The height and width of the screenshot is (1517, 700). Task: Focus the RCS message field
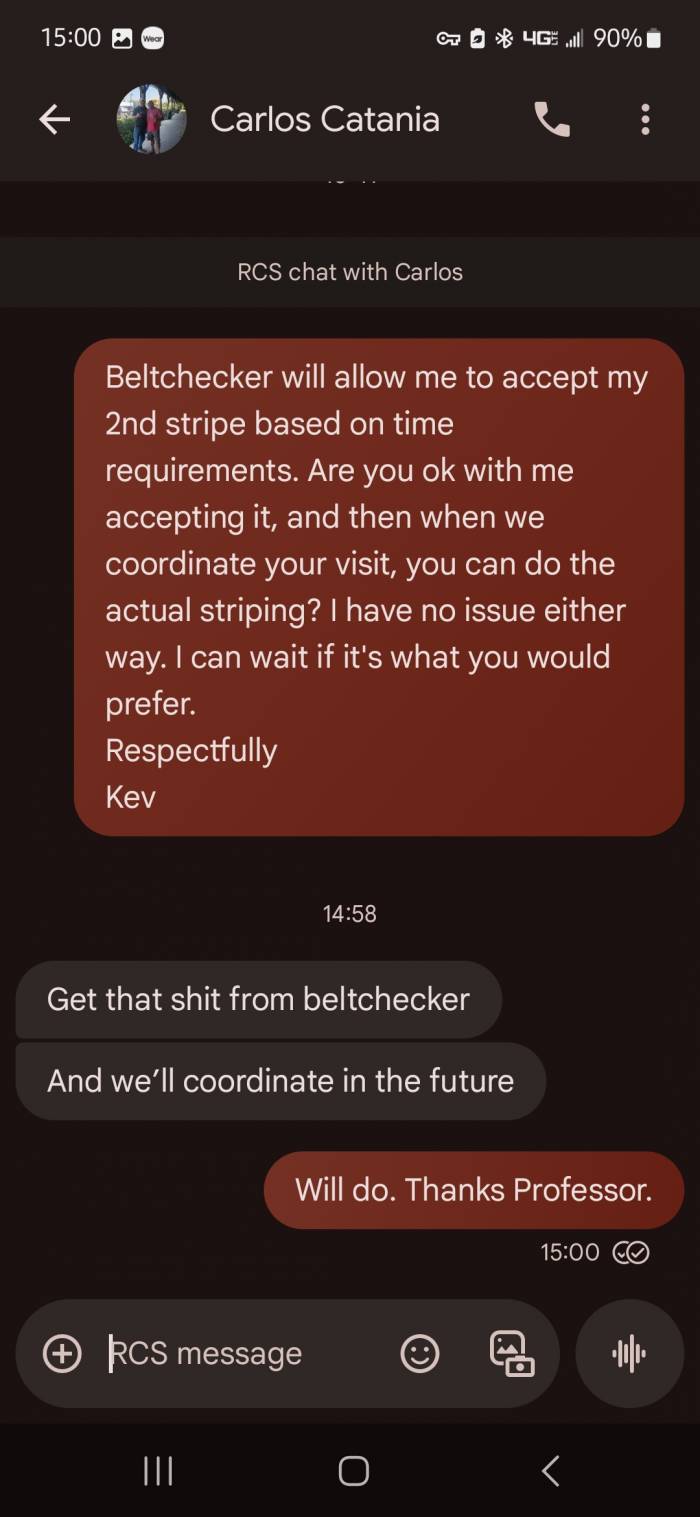[x=240, y=1353]
